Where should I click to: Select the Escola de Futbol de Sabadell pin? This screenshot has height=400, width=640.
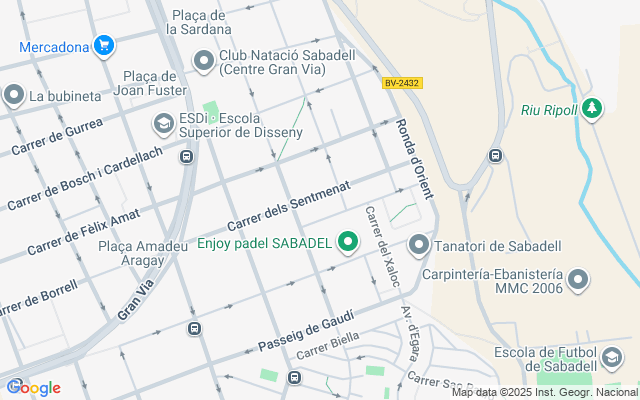pos(611,357)
